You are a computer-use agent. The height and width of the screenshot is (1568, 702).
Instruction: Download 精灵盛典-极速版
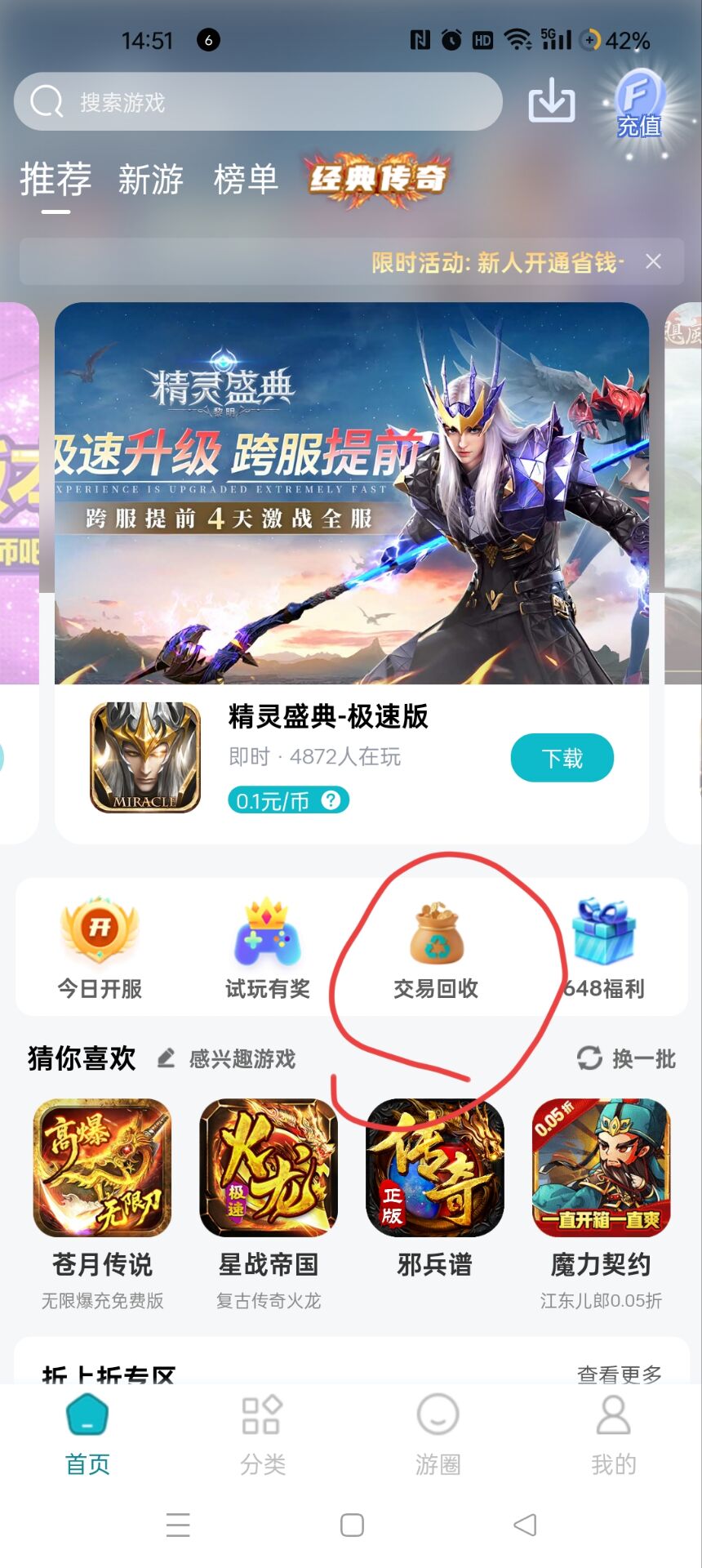pos(562,758)
